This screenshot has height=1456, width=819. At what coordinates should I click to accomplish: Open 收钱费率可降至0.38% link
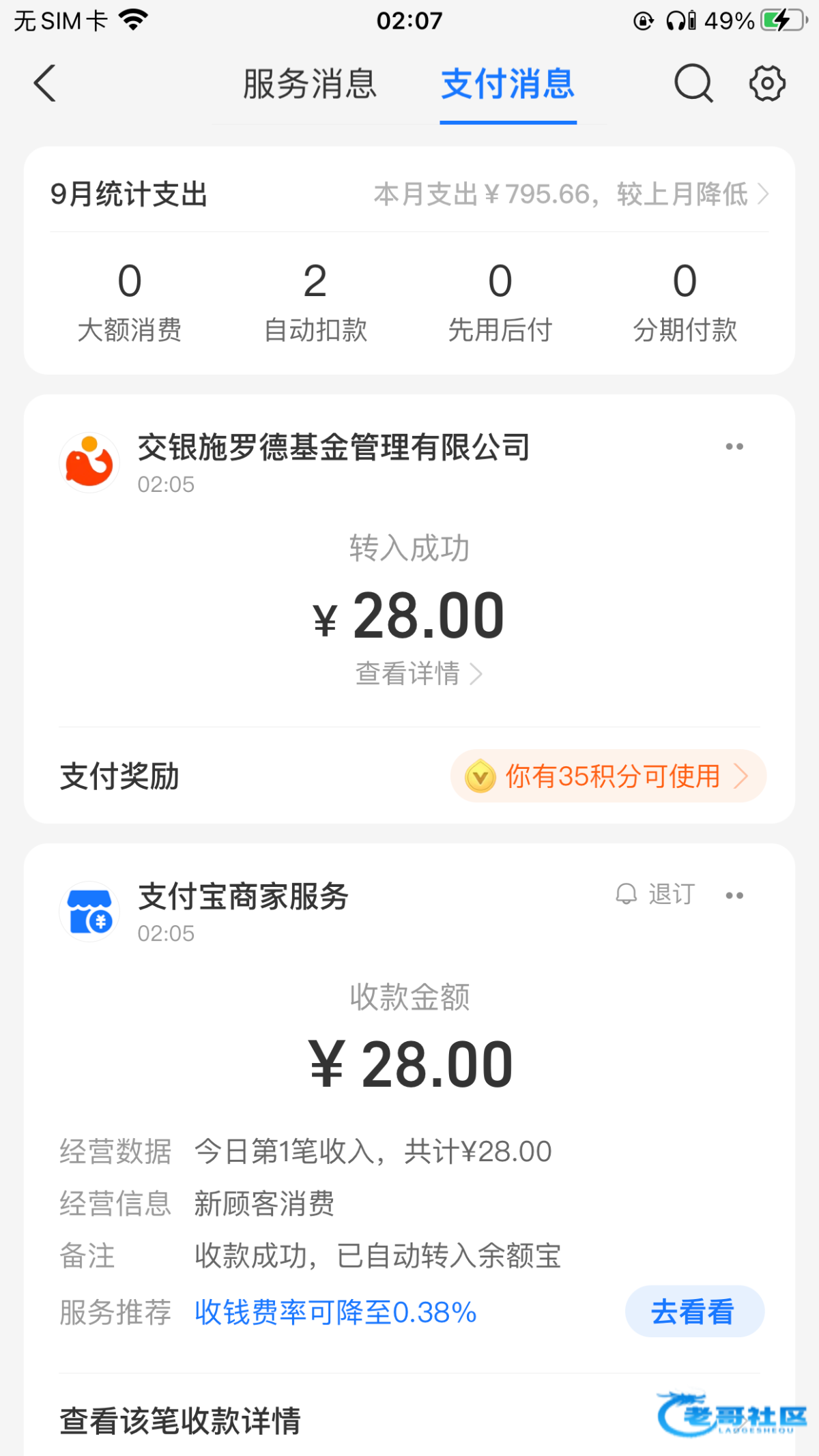point(336,1312)
